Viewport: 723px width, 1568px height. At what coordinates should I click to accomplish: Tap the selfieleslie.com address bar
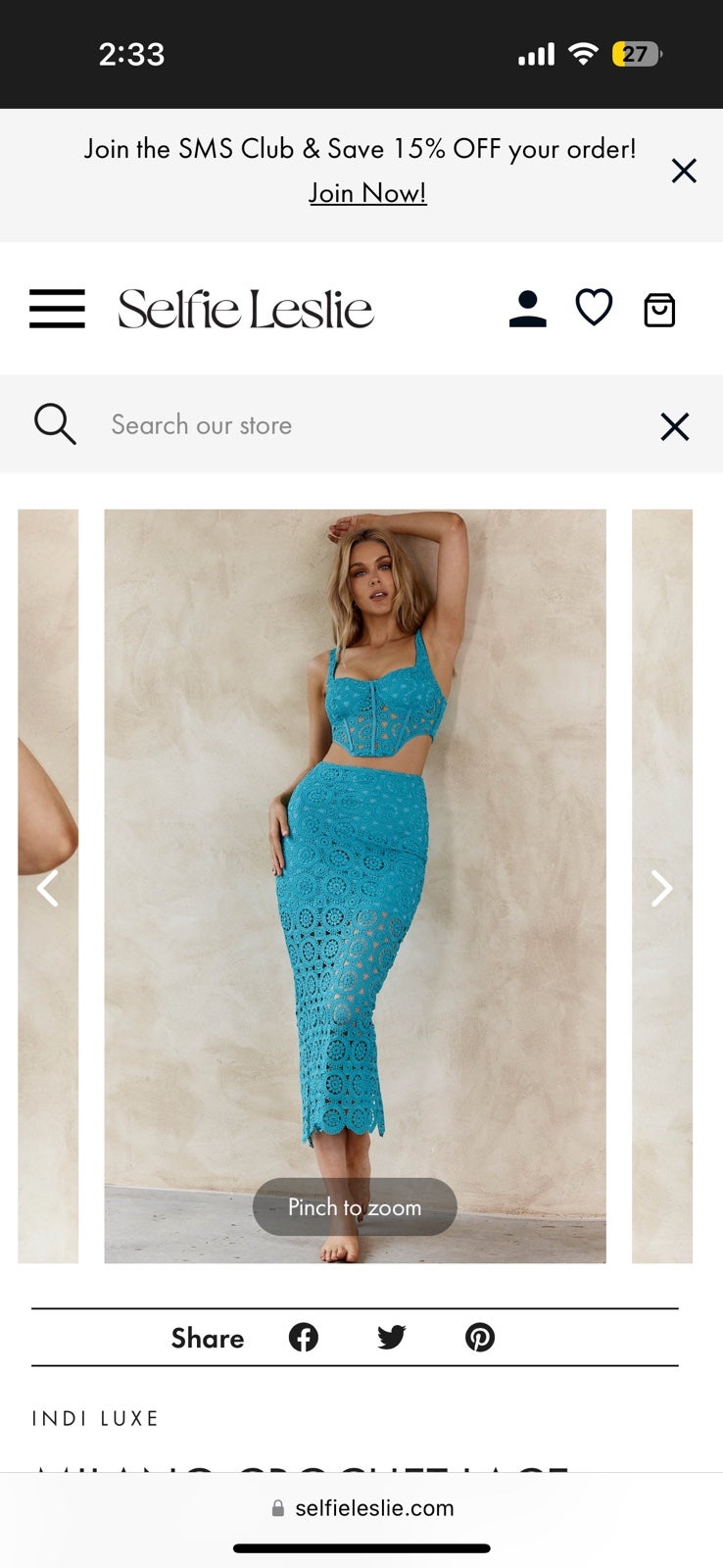click(x=362, y=1508)
